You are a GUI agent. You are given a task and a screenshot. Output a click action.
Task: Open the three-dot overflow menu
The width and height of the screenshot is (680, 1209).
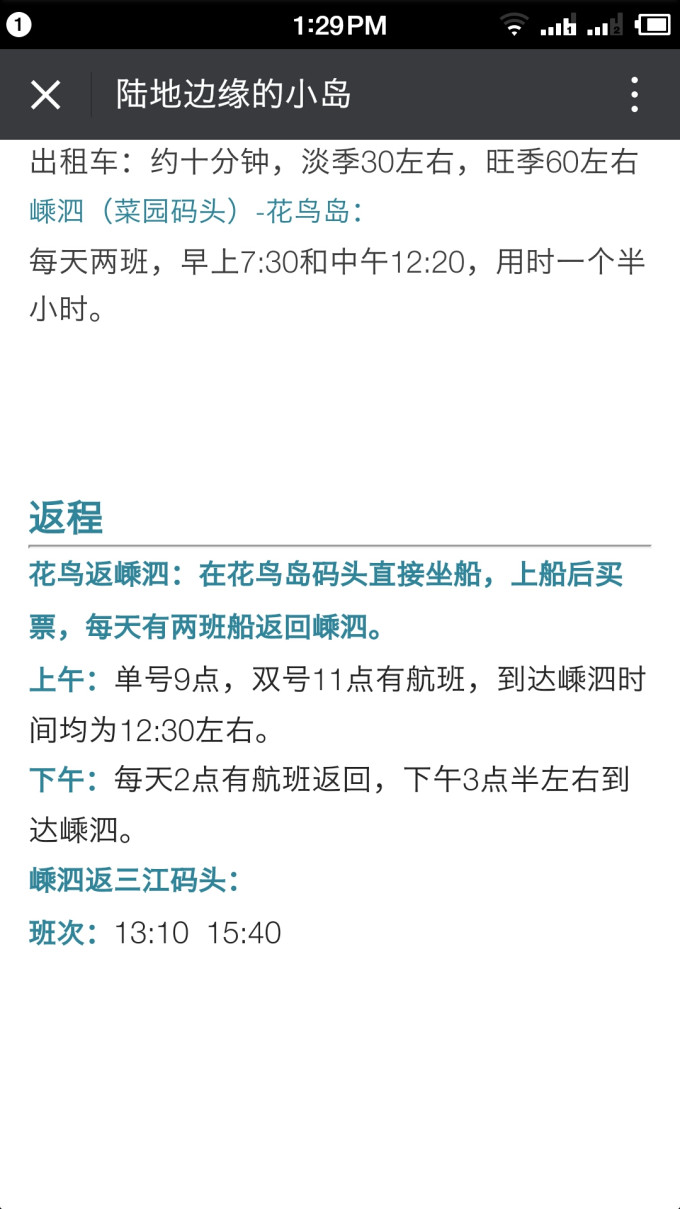tap(634, 94)
